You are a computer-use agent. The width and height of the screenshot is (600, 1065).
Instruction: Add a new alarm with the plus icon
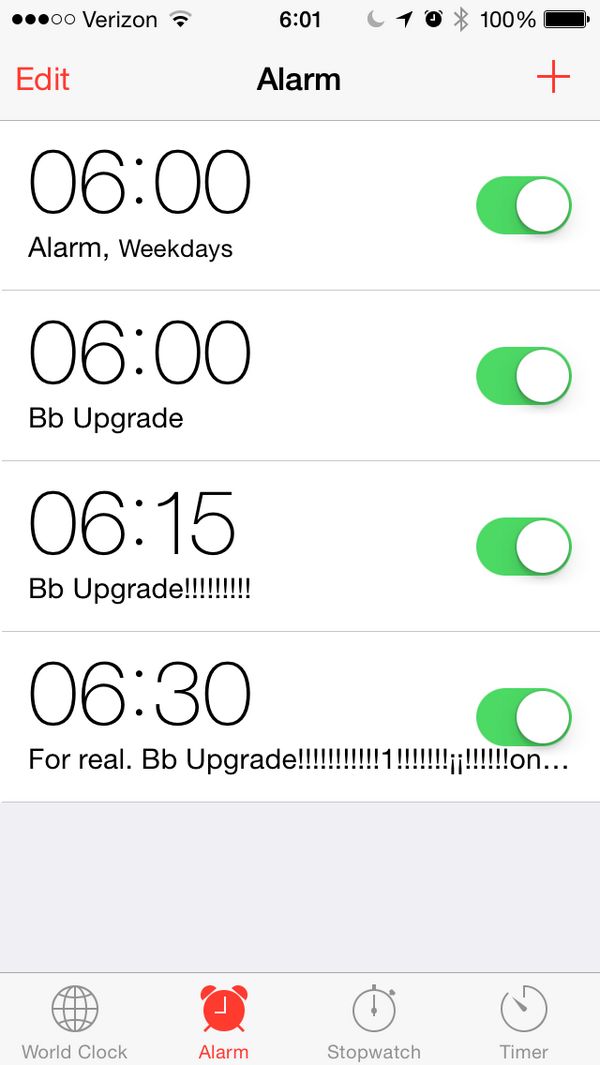tap(553, 78)
